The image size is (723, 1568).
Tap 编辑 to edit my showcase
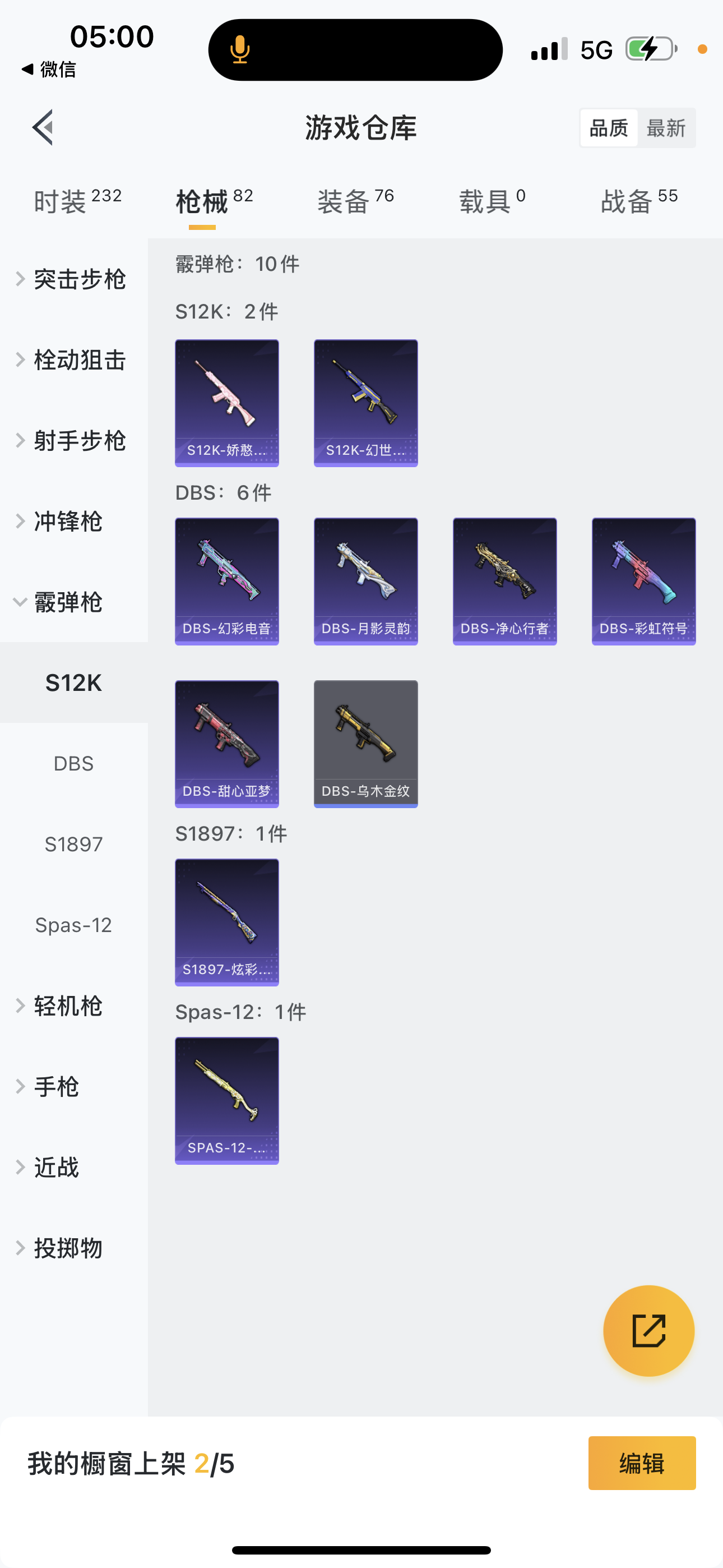coord(641,1463)
